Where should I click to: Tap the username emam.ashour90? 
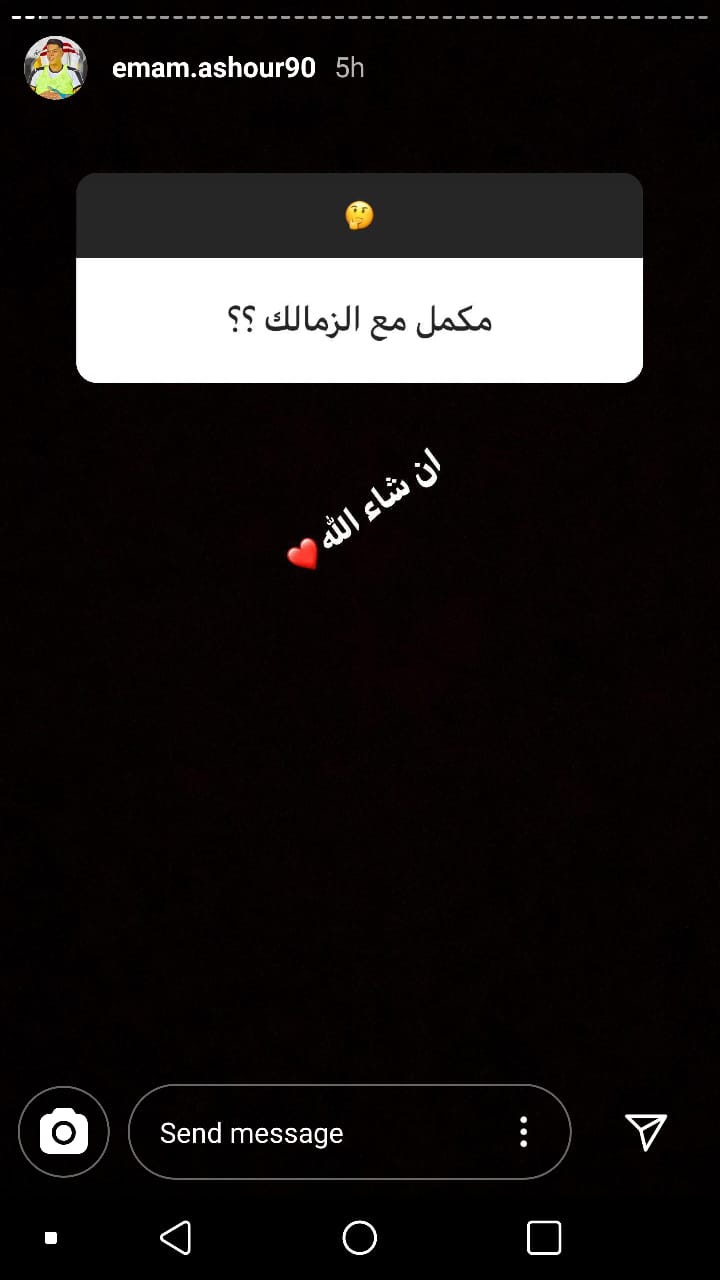coord(214,68)
